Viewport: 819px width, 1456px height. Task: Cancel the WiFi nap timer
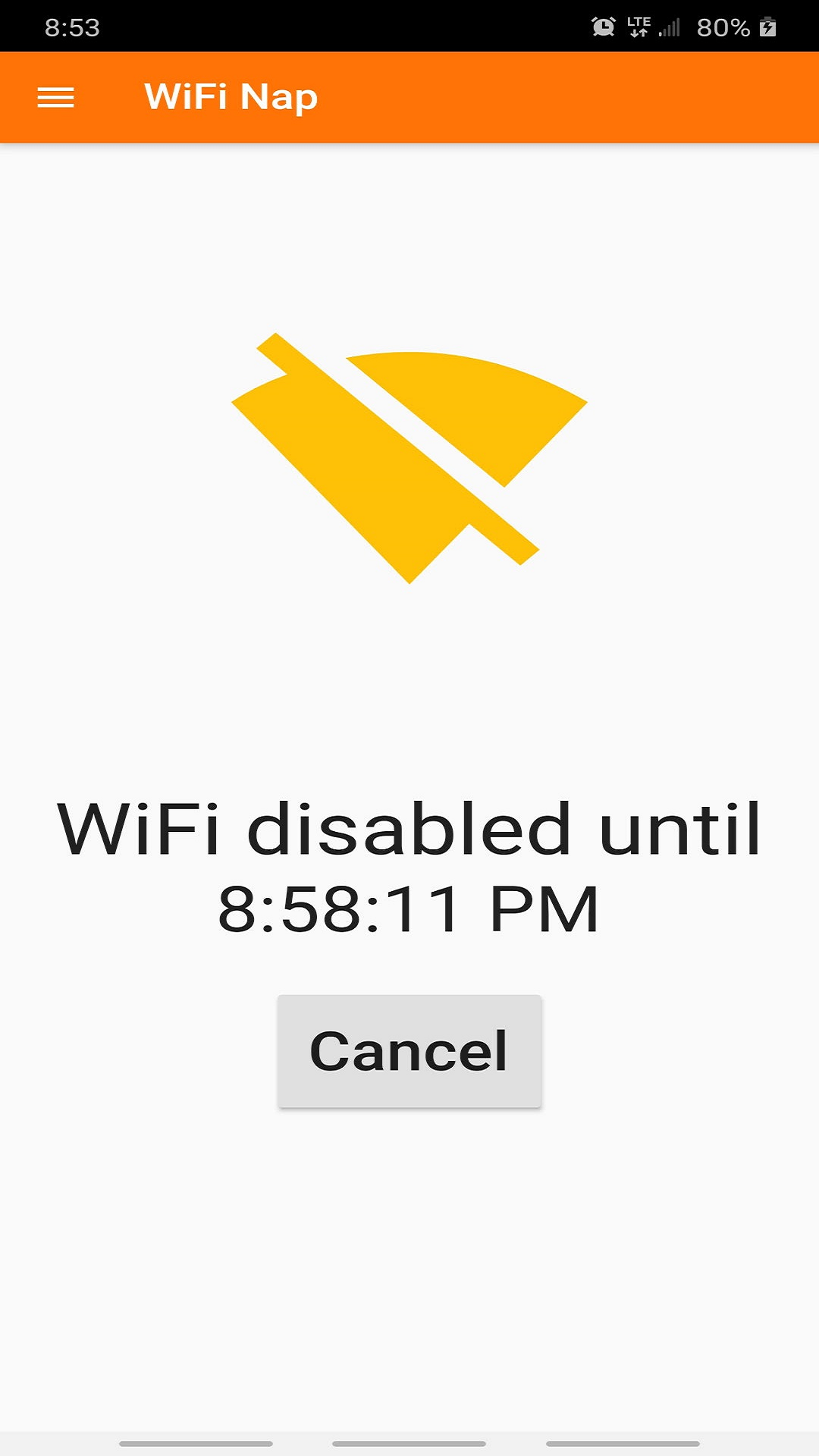click(x=409, y=1051)
